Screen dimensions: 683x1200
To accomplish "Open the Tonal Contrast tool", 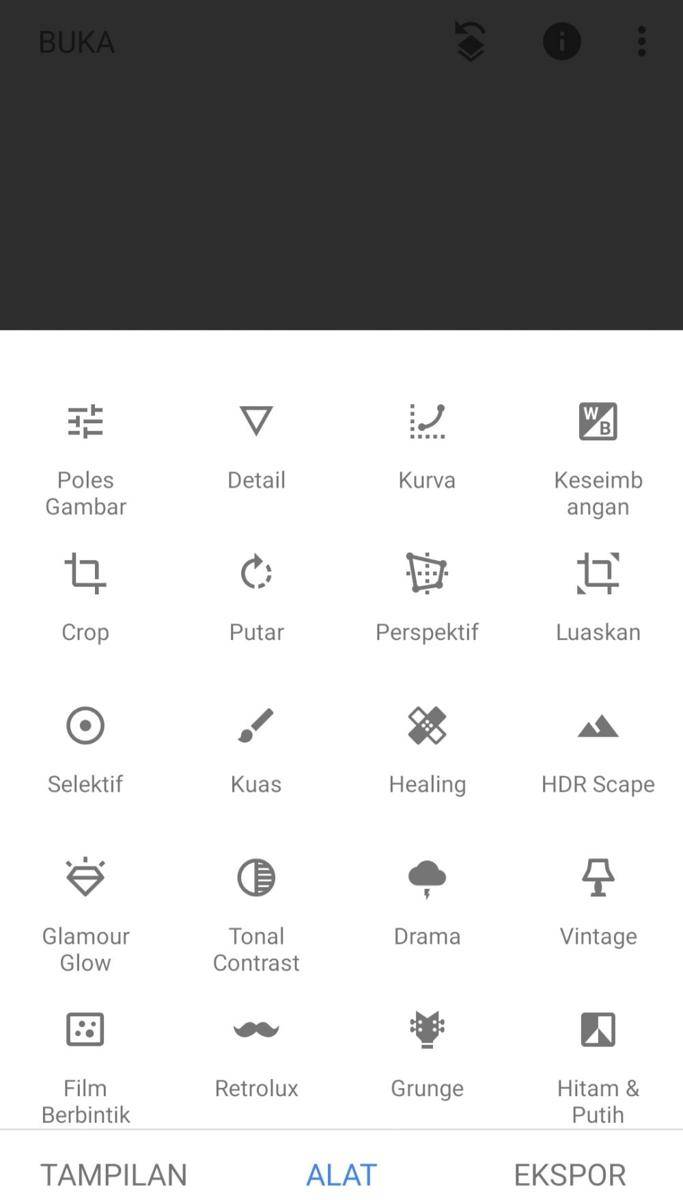I will (256, 910).
